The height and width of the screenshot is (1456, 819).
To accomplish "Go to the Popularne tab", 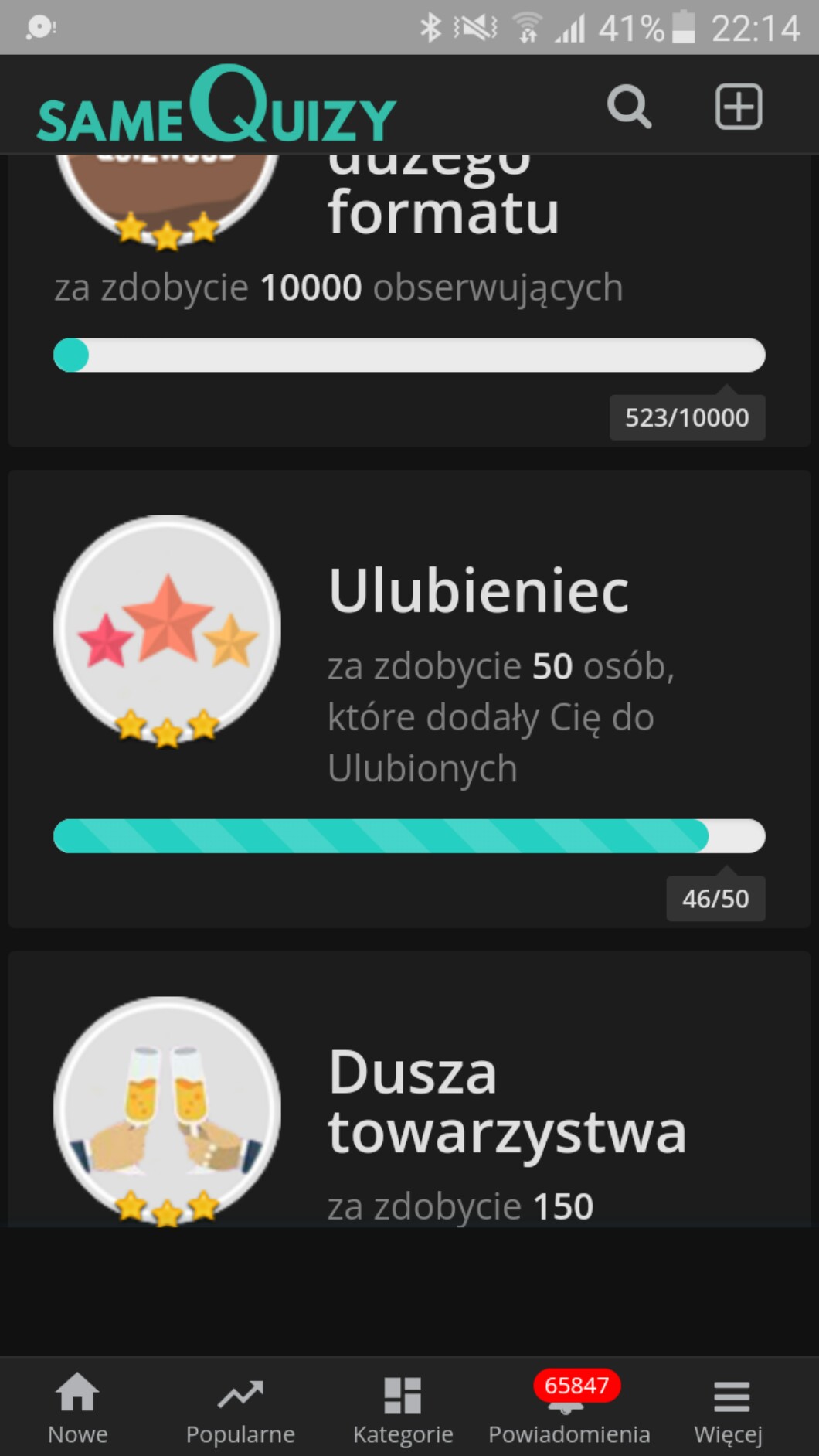I will (x=240, y=1408).
